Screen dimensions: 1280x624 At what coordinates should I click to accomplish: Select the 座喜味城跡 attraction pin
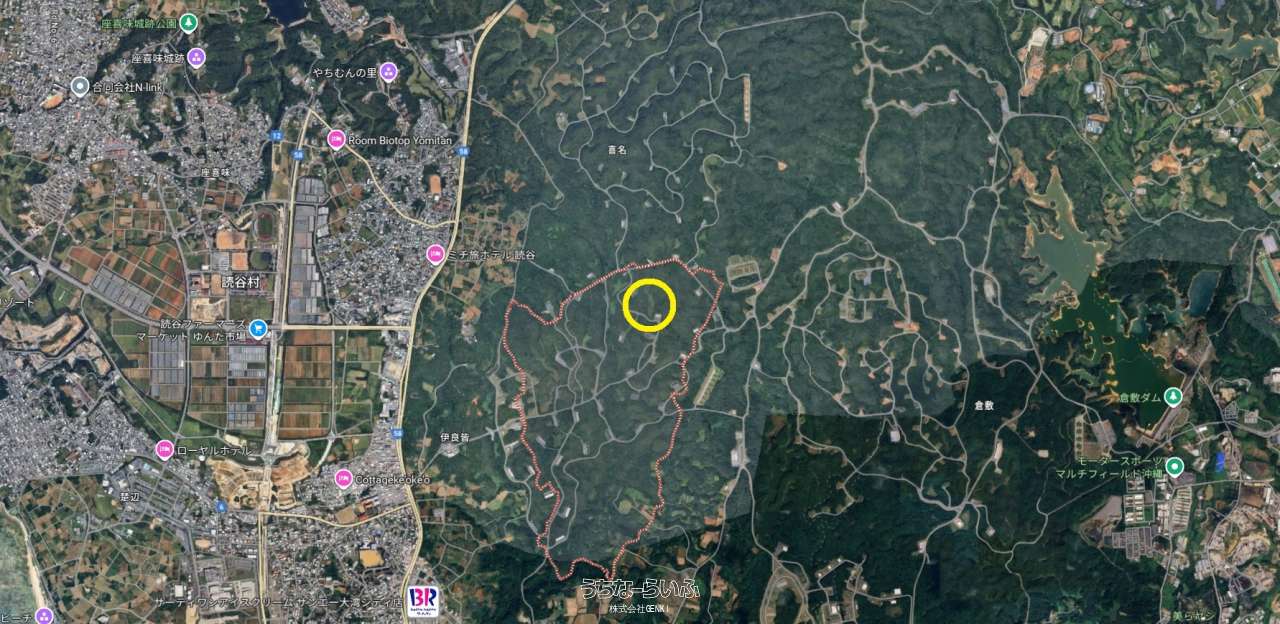(196, 57)
